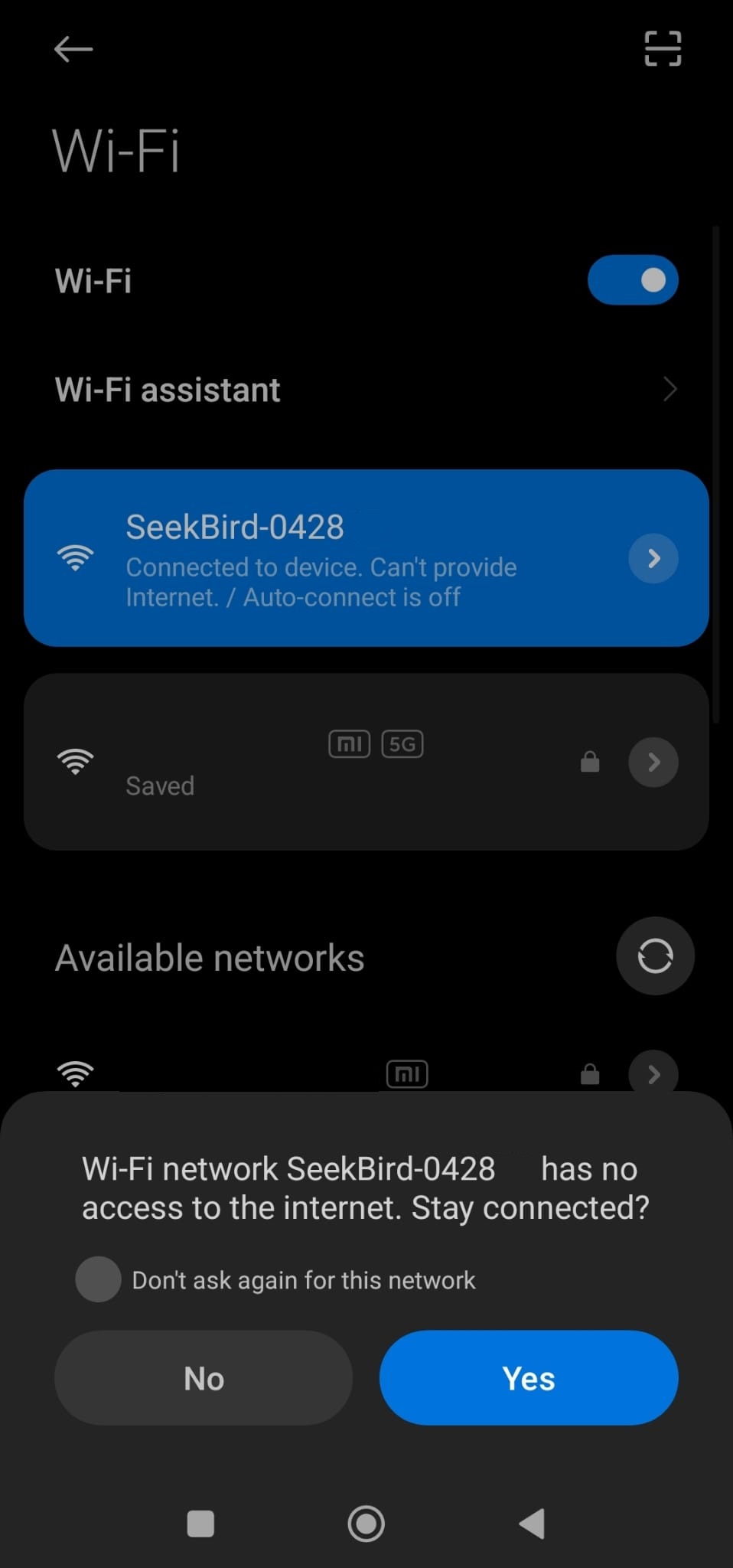The width and height of the screenshot is (733, 1568).
Task: Choose No to disconnect from network
Action: pyautogui.click(x=204, y=1378)
